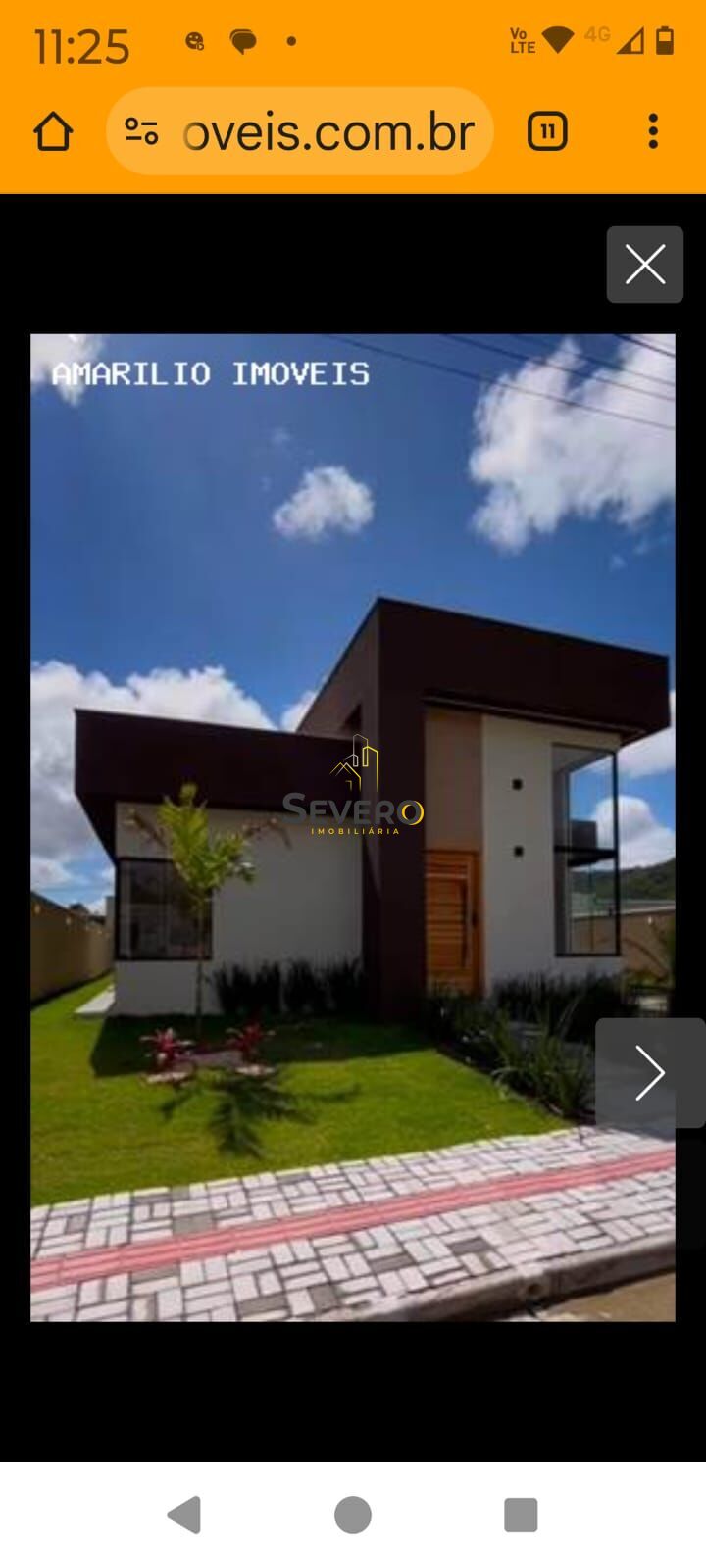The width and height of the screenshot is (706, 1568).
Task: Open recent apps
Action: [521, 1515]
